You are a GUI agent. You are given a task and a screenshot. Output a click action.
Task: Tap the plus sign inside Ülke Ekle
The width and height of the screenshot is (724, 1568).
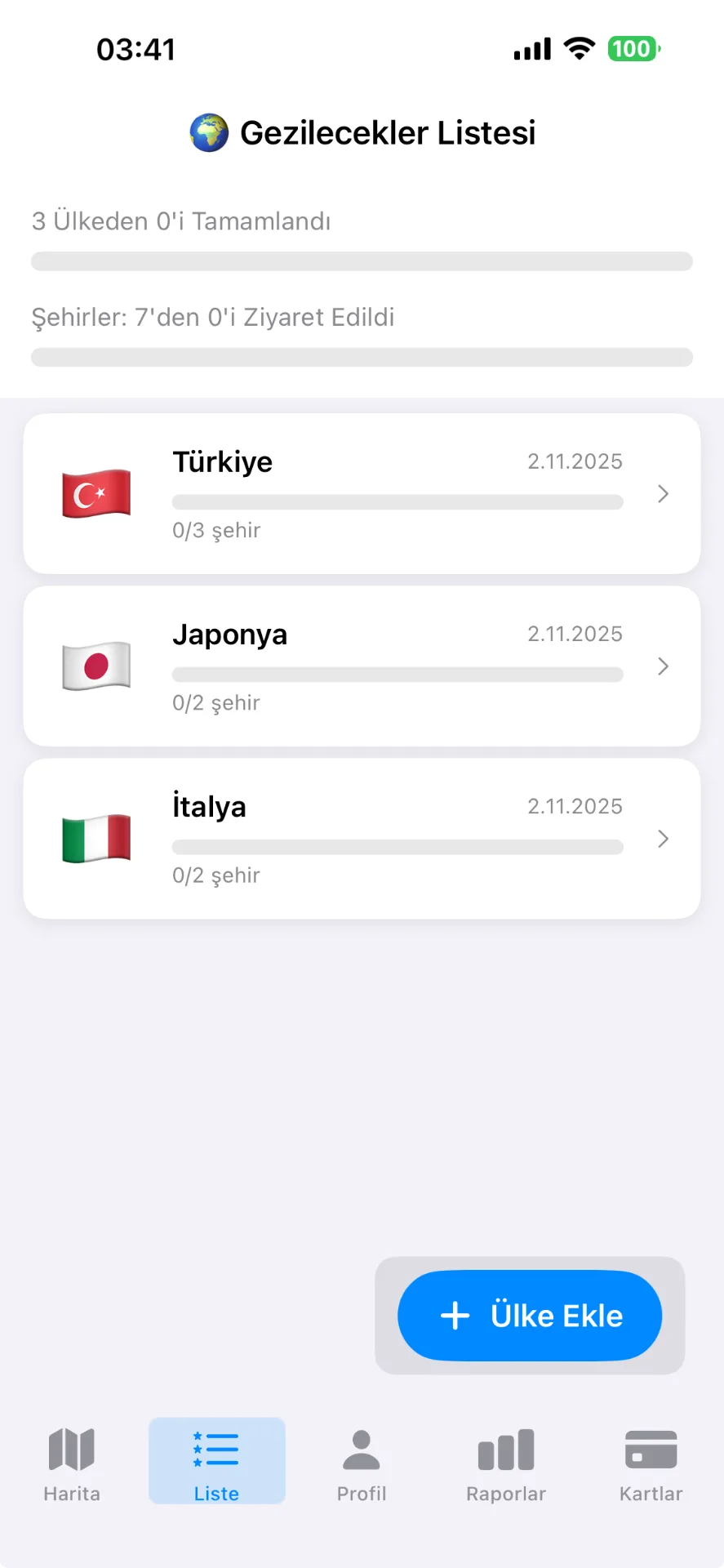(455, 1316)
